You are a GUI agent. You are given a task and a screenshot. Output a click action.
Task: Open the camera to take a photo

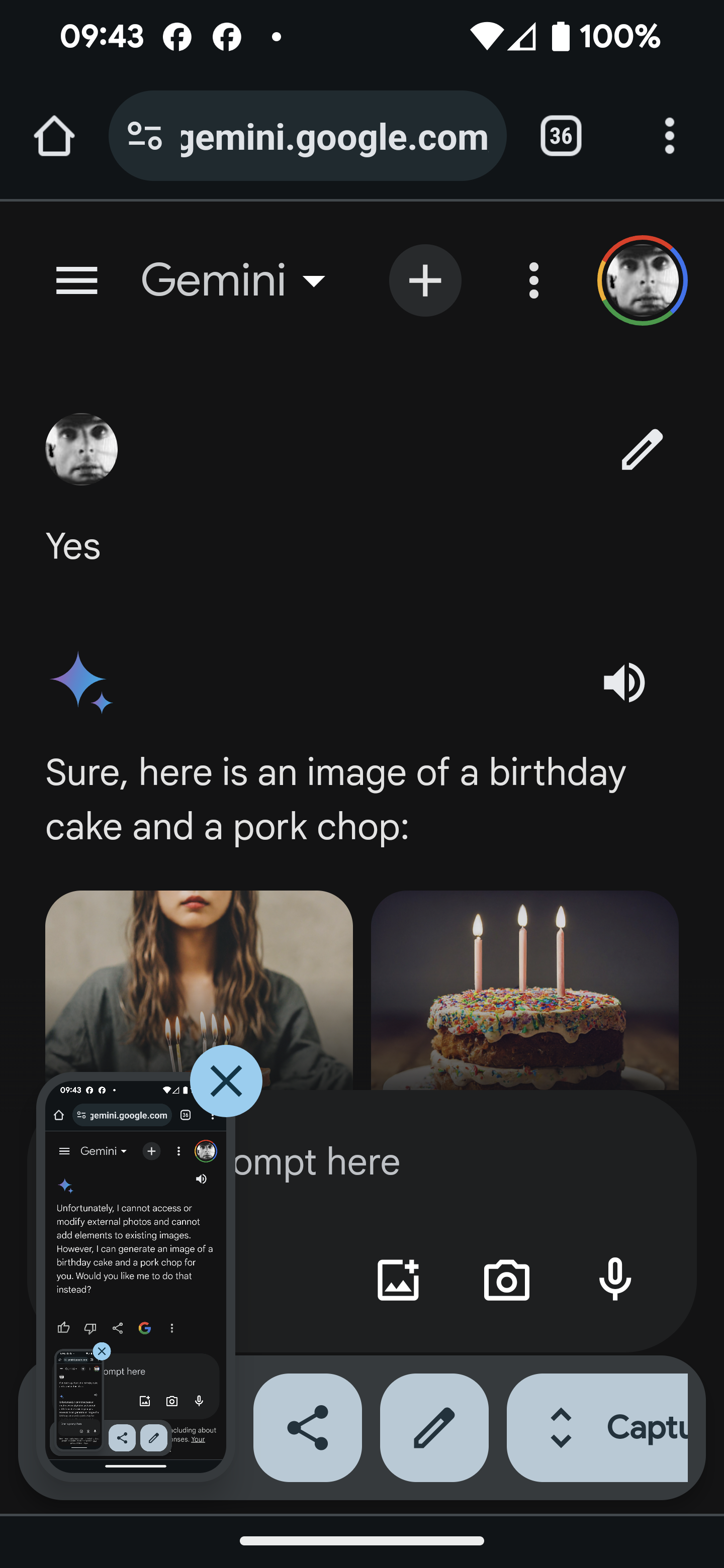pos(507,1280)
